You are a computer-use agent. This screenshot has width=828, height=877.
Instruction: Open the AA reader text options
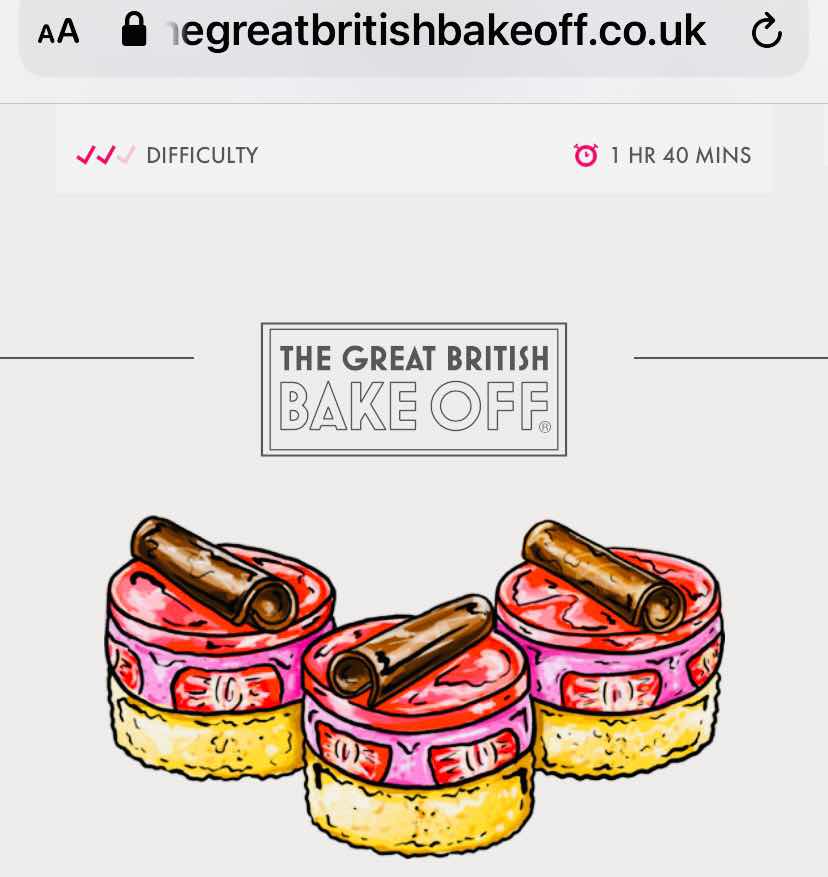(x=58, y=32)
